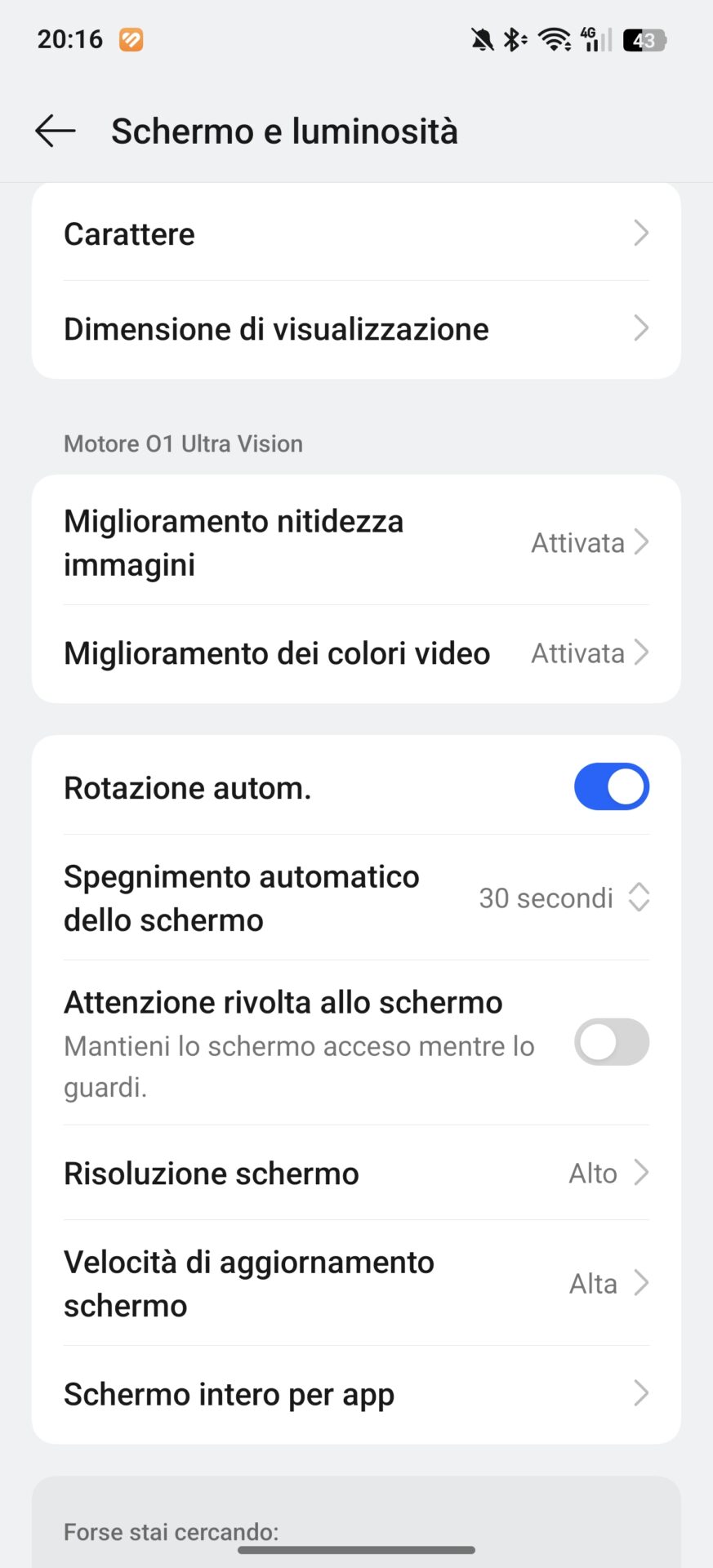Open Dimensione di visualizzazione
The image size is (713, 1568).
point(356,329)
